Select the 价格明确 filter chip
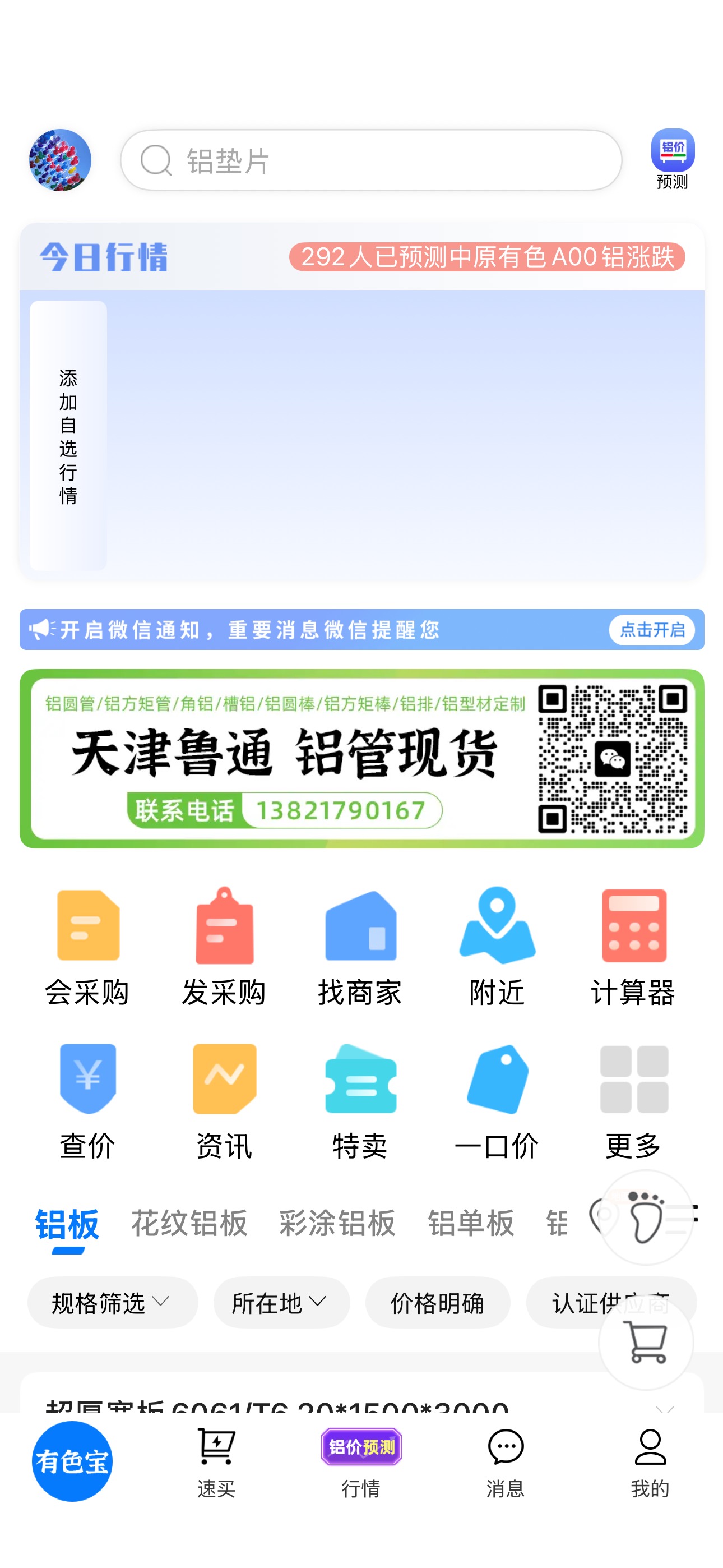The width and height of the screenshot is (723, 1568). click(x=438, y=1303)
